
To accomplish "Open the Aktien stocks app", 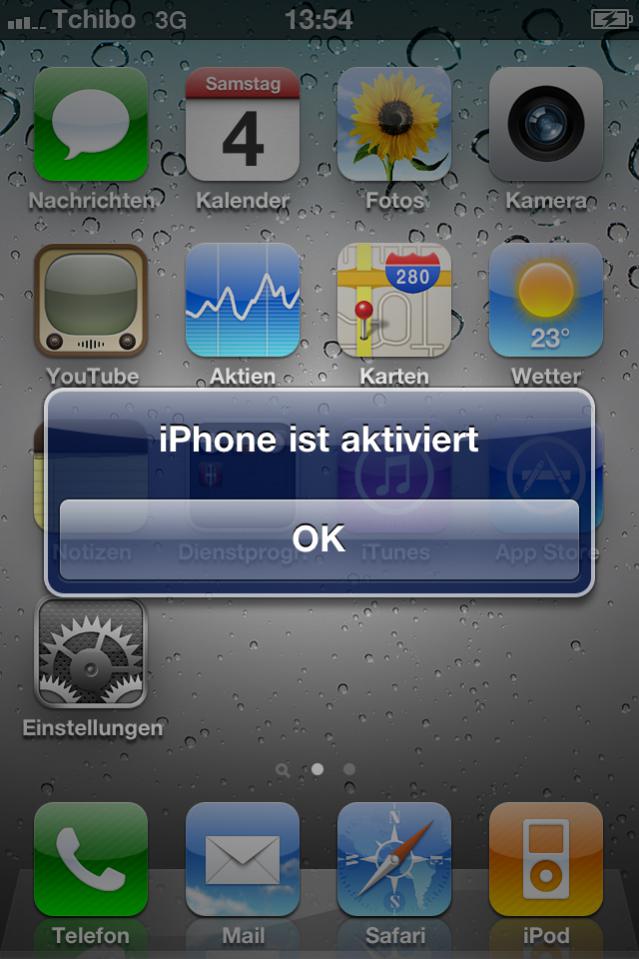I will tap(243, 300).
